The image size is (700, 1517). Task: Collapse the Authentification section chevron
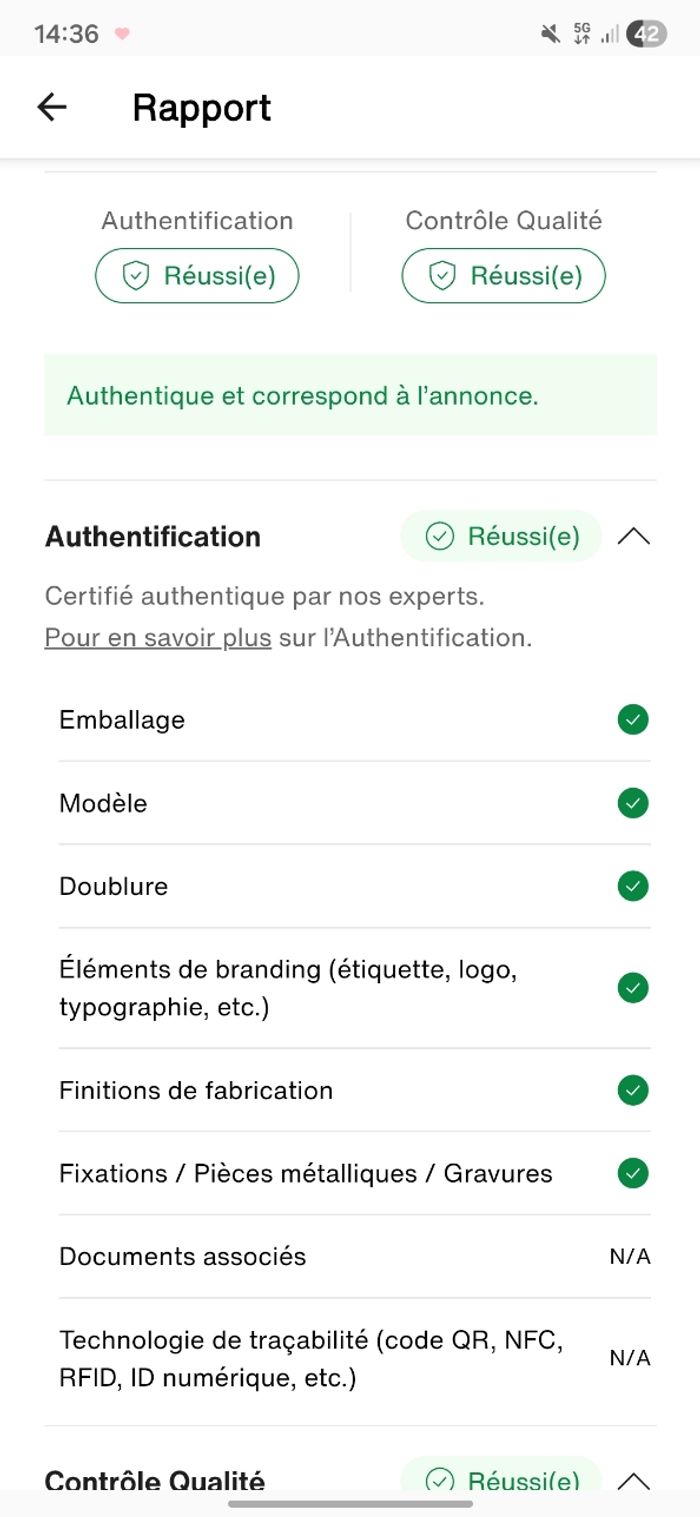pyautogui.click(x=633, y=537)
